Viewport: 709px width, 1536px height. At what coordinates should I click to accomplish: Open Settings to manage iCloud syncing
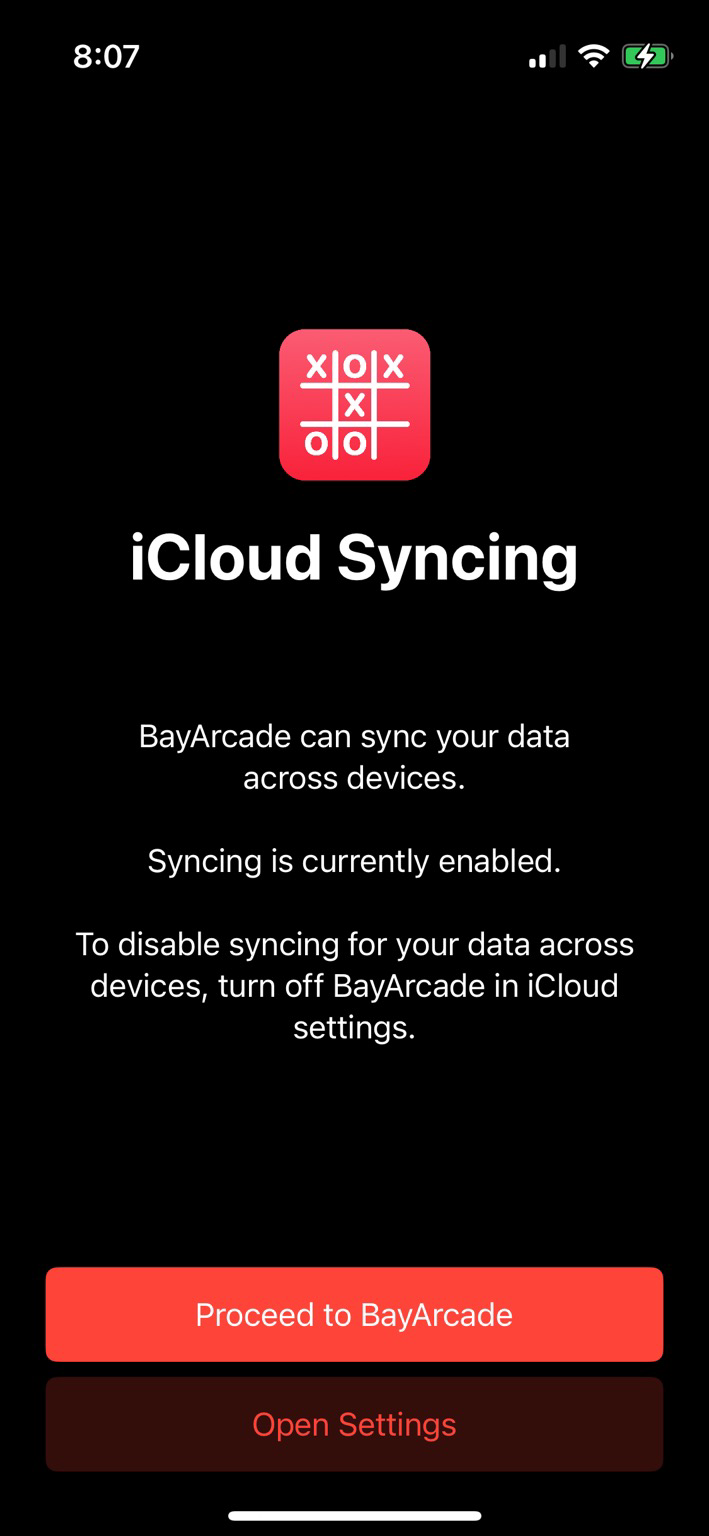pyautogui.click(x=354, y=1424)
